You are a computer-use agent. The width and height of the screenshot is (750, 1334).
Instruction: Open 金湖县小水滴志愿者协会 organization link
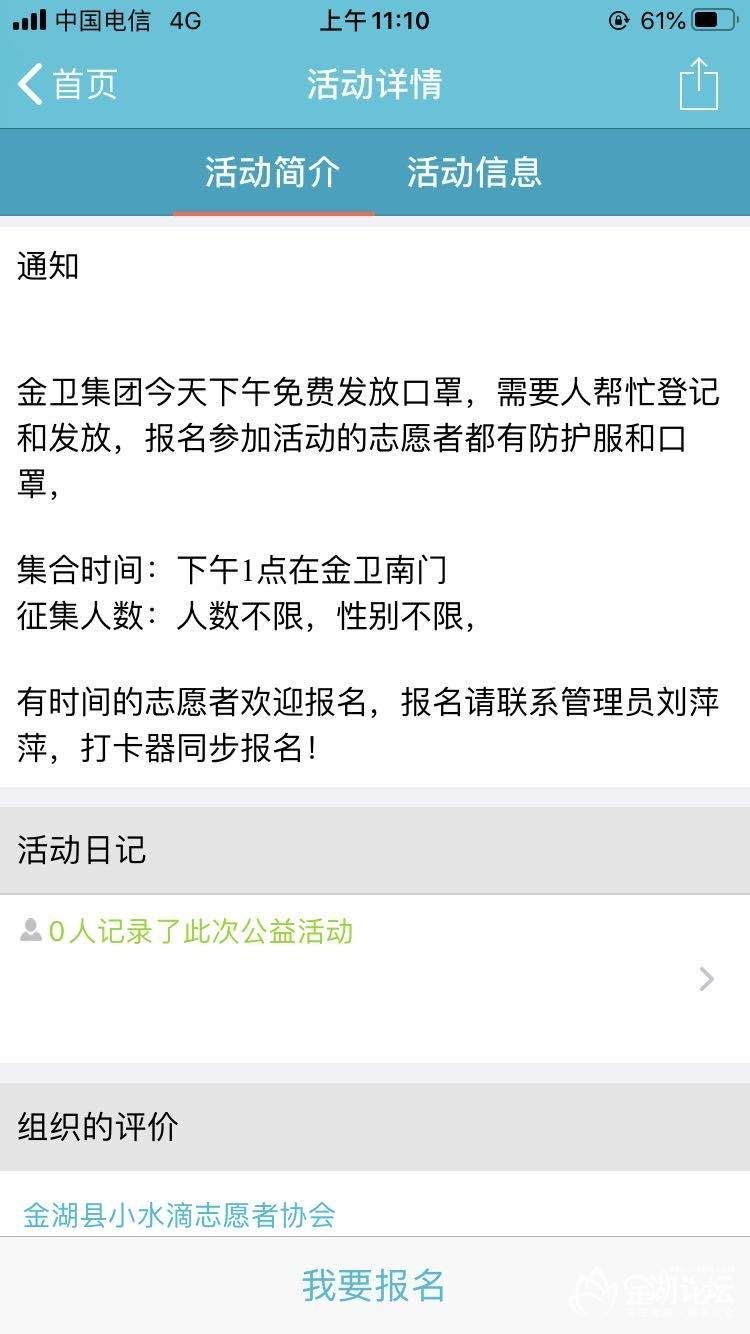(179, 1215)
